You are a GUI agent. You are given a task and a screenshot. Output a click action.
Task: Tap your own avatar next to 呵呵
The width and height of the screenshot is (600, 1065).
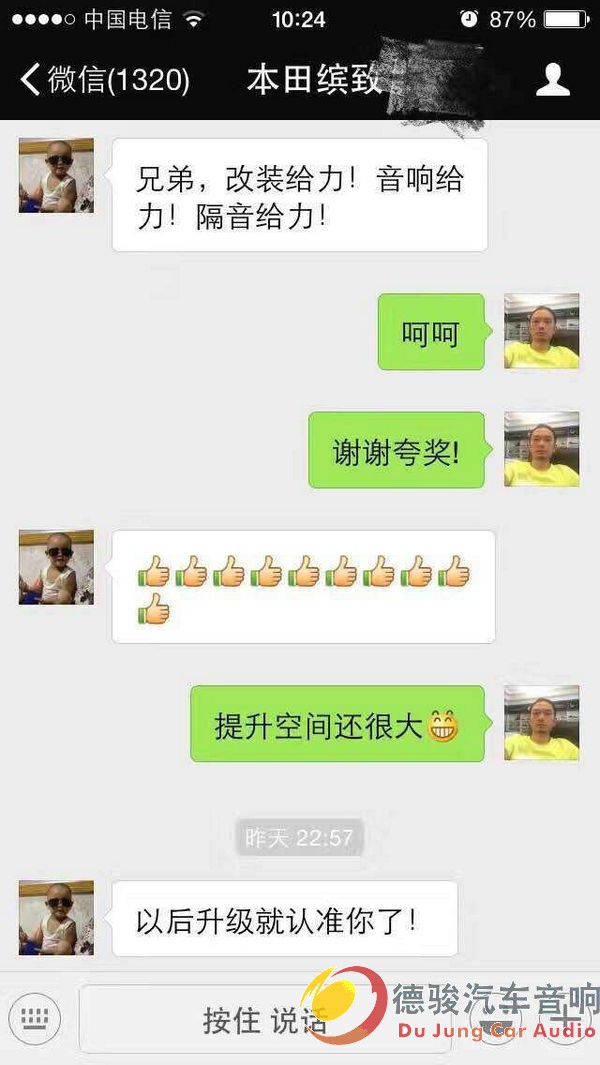[541, 331]
